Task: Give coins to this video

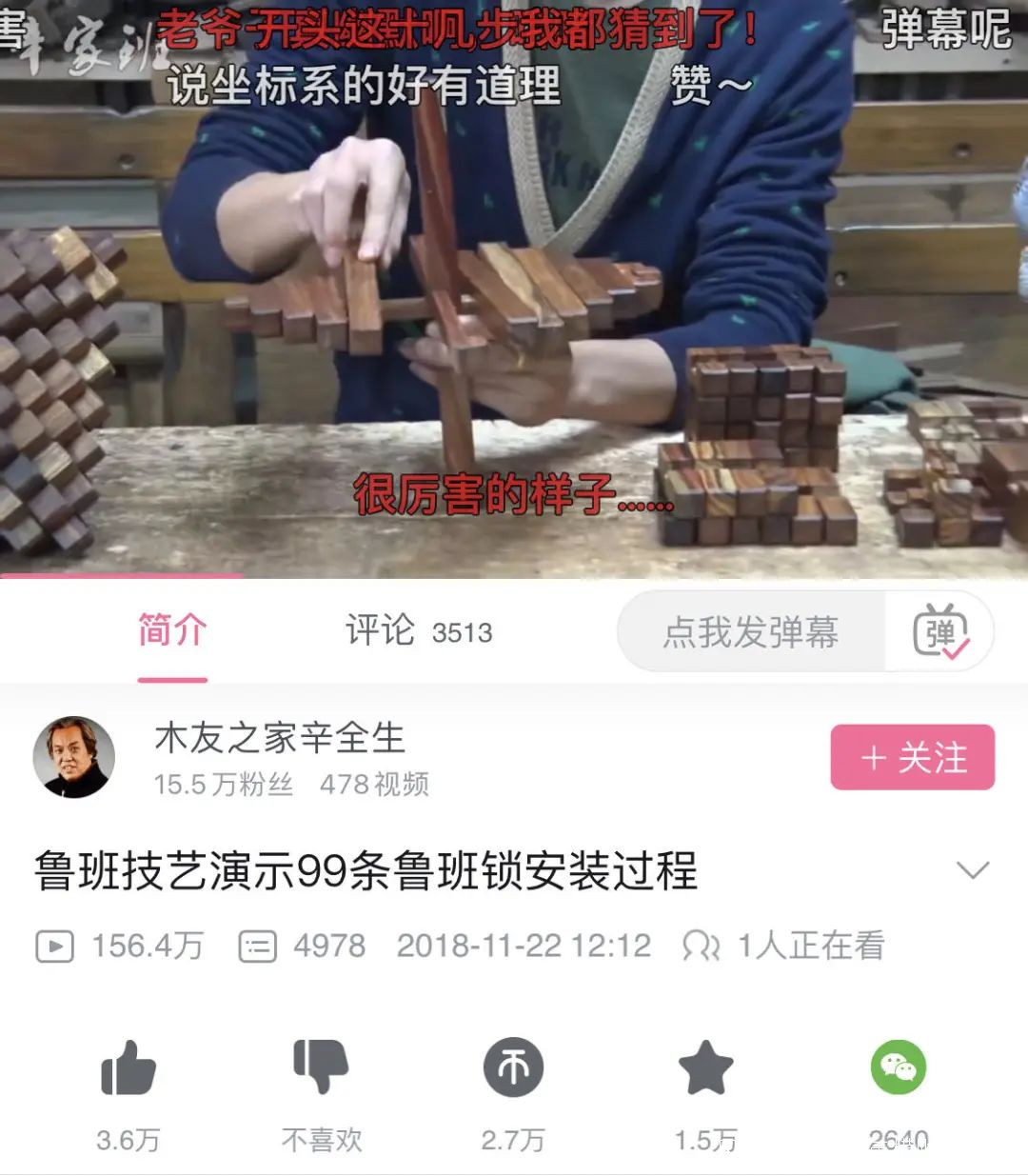Action: tap(513, 1068)
